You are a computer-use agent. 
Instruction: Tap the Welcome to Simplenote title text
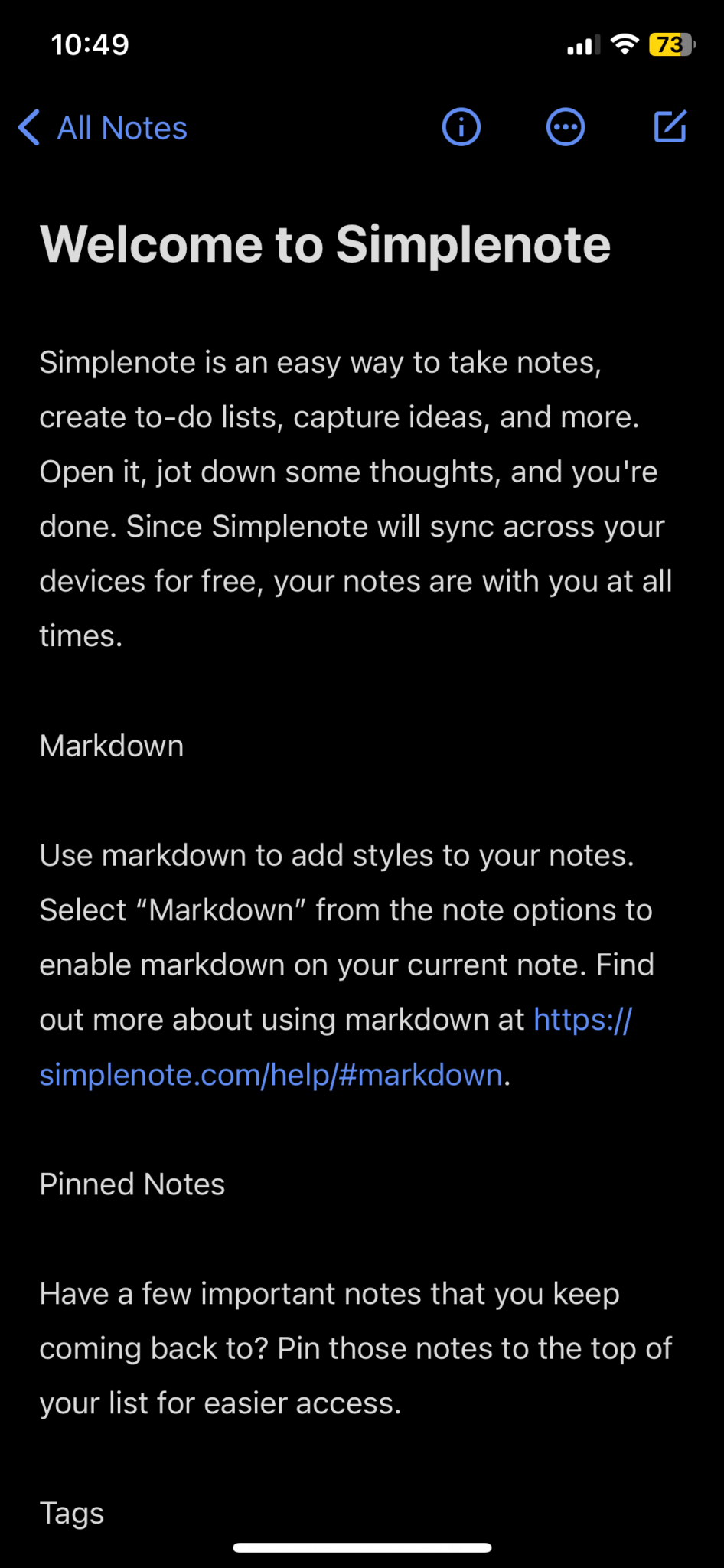324,243
